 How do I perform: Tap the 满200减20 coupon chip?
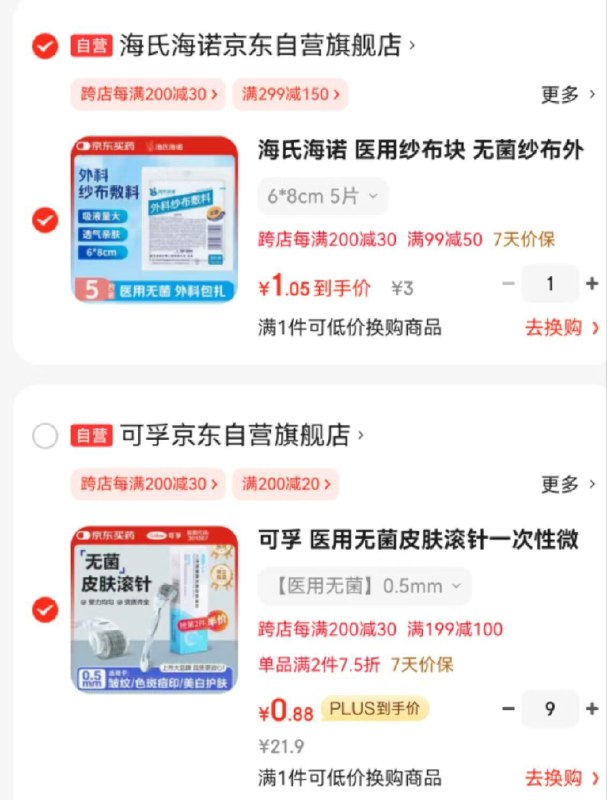286,484
